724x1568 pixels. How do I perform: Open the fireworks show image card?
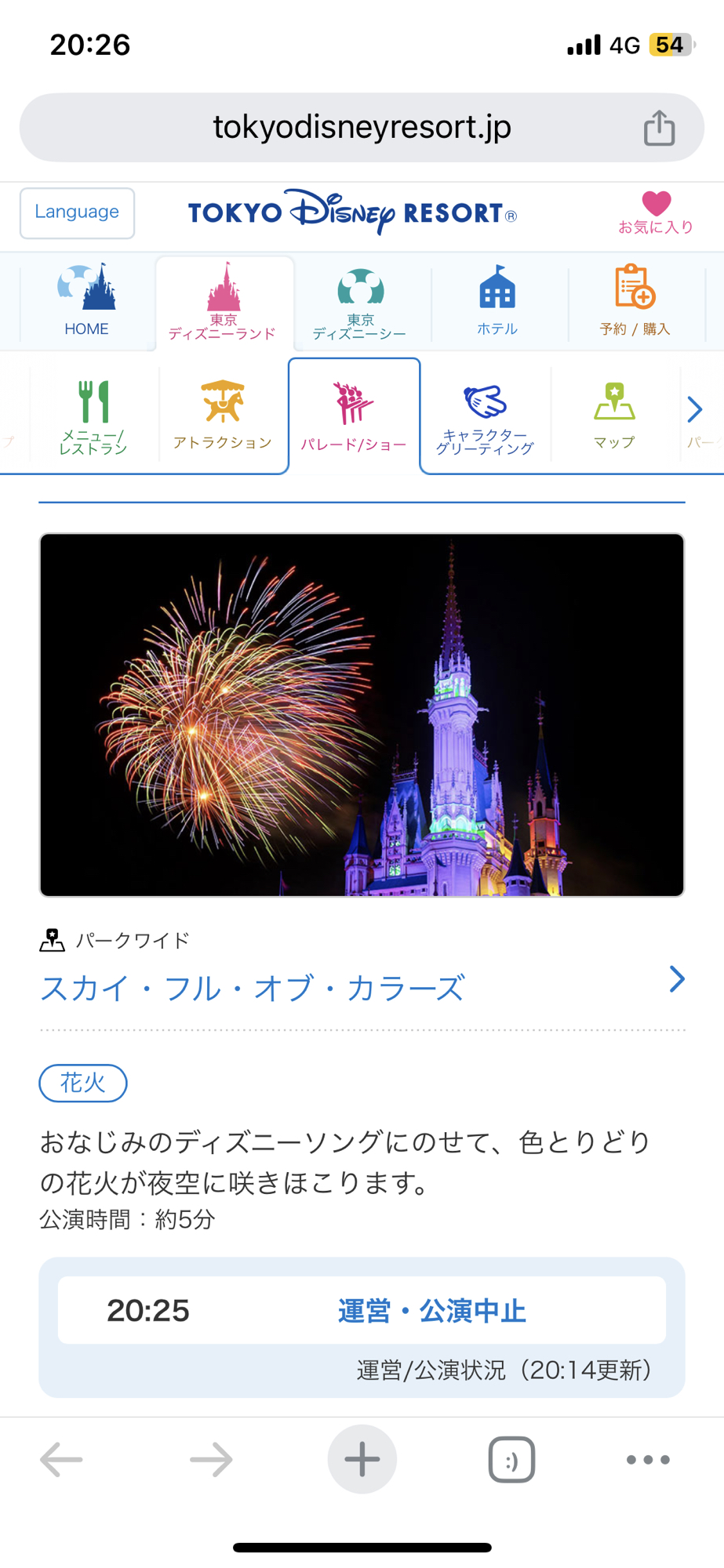click(362, 714)
